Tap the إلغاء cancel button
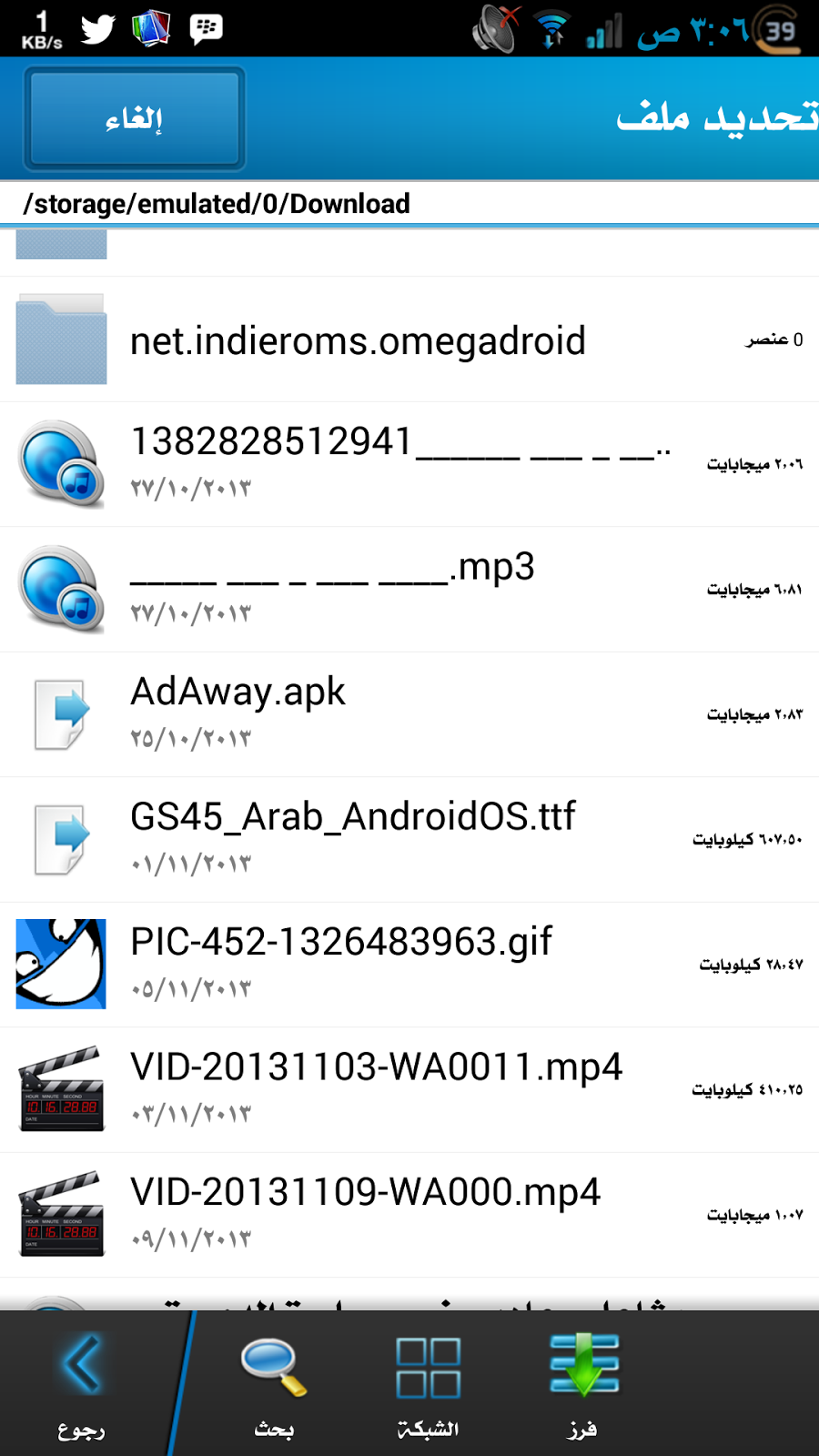The image size is (819, 1456). pyautogui.click(x=134, y=118)
